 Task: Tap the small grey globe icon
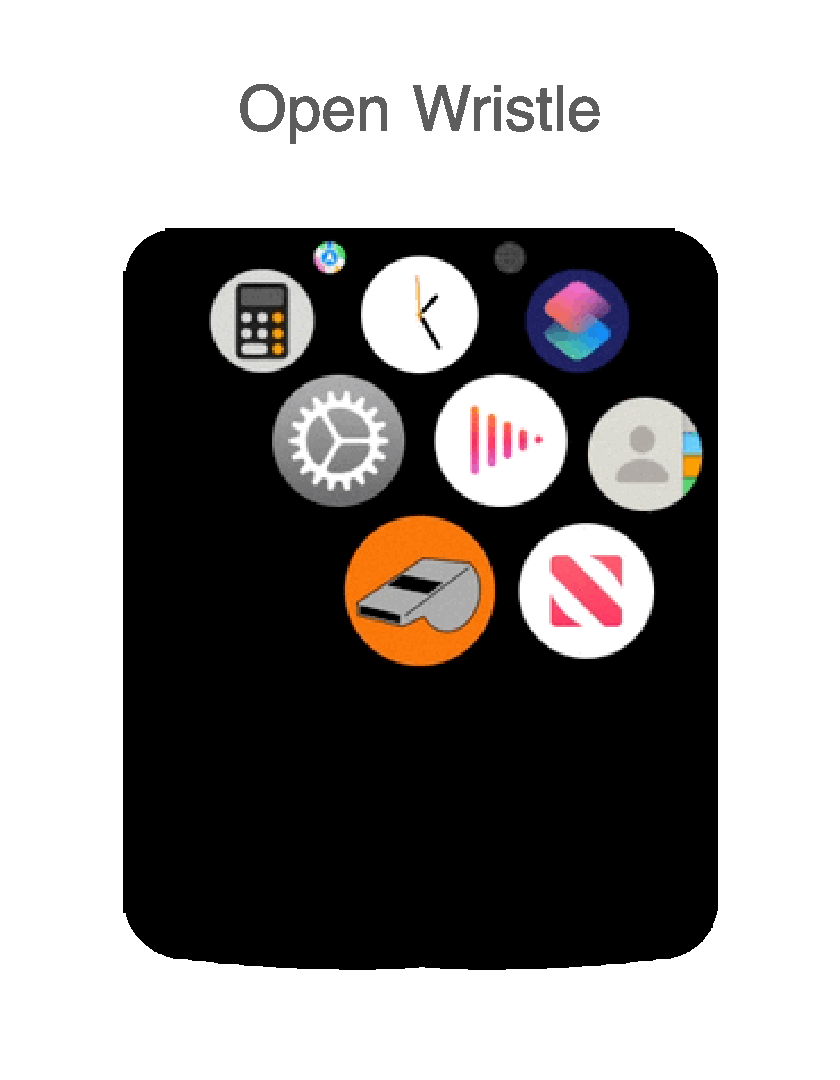(510, 258)
